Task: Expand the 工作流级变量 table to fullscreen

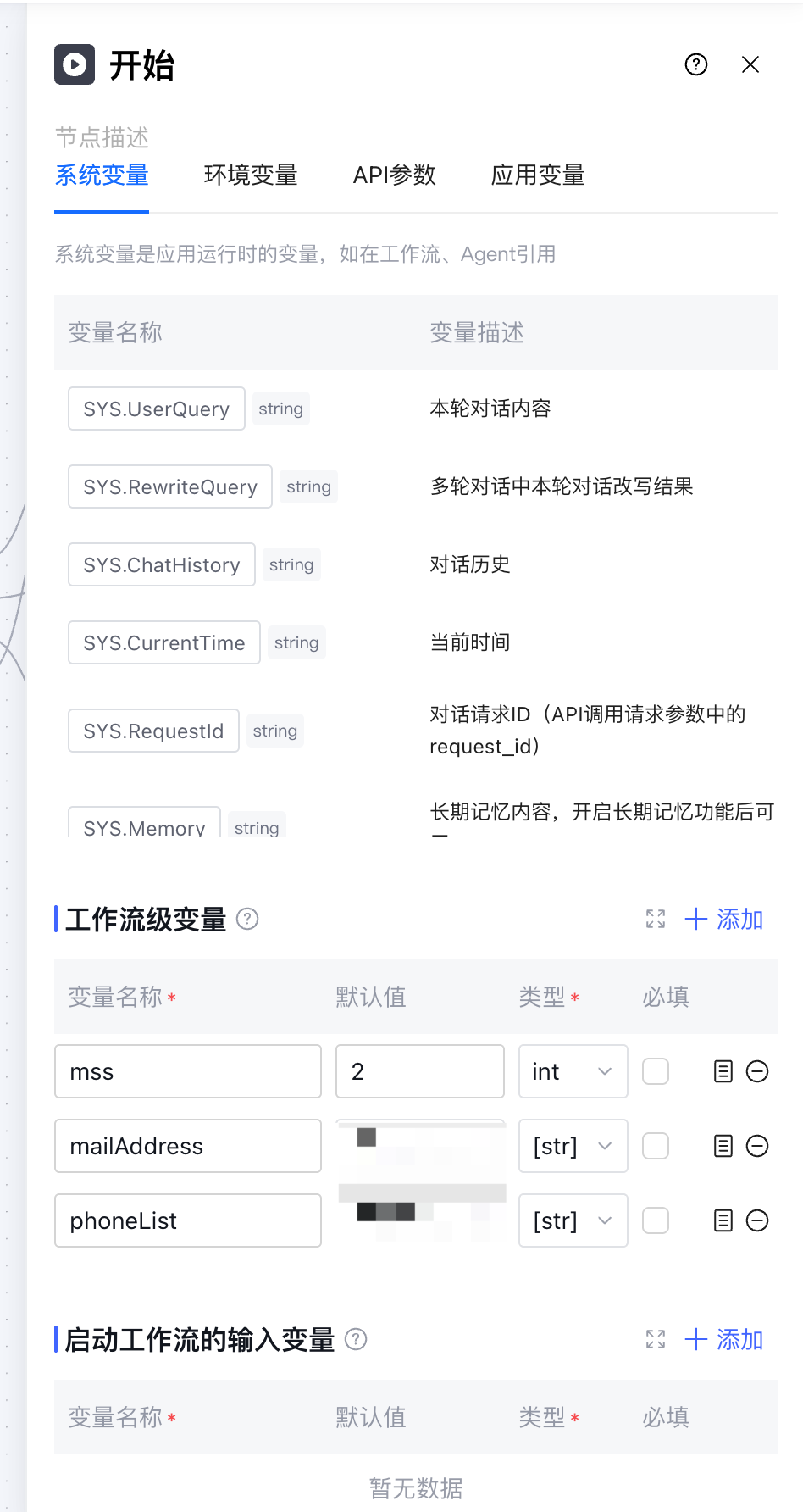Action: (656, 920)
